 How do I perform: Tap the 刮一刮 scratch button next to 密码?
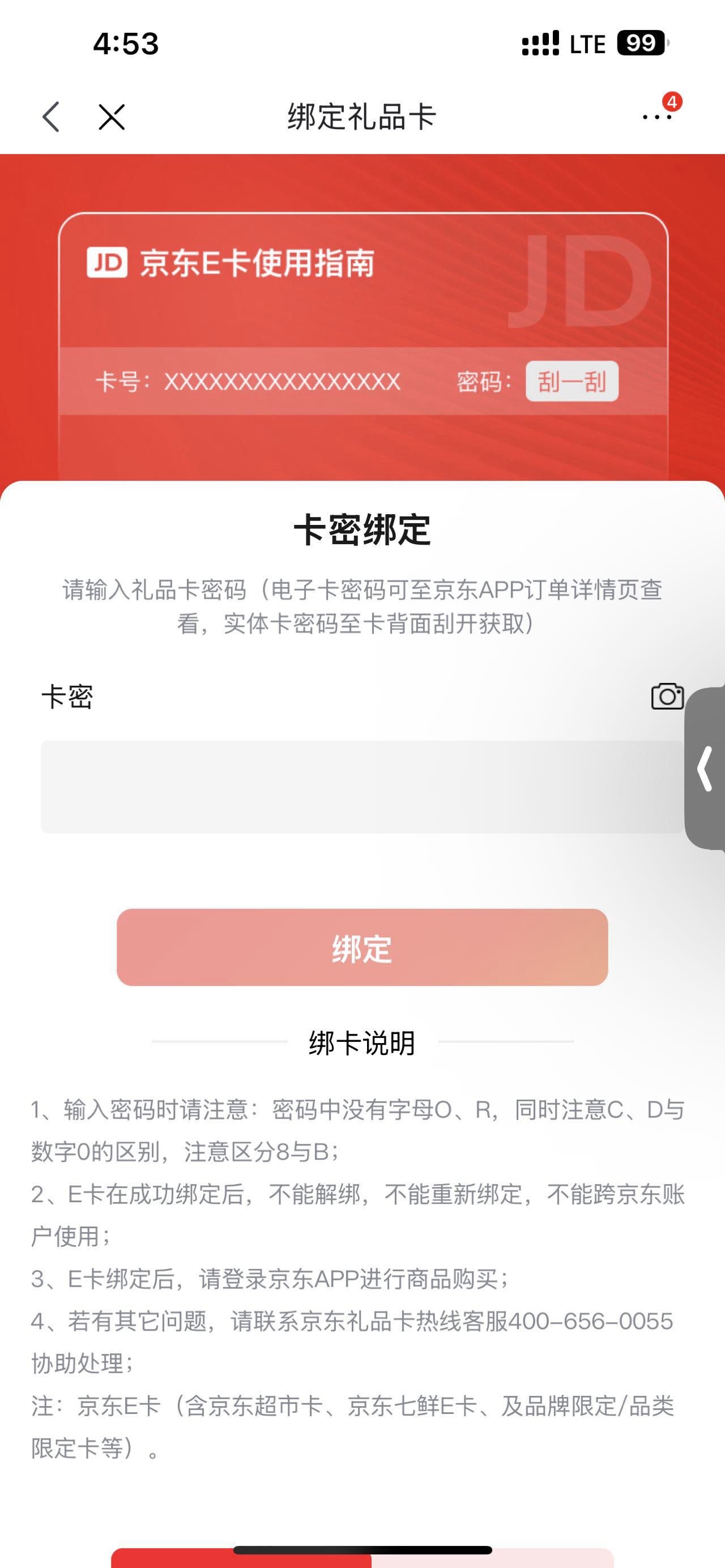point(571,381)
